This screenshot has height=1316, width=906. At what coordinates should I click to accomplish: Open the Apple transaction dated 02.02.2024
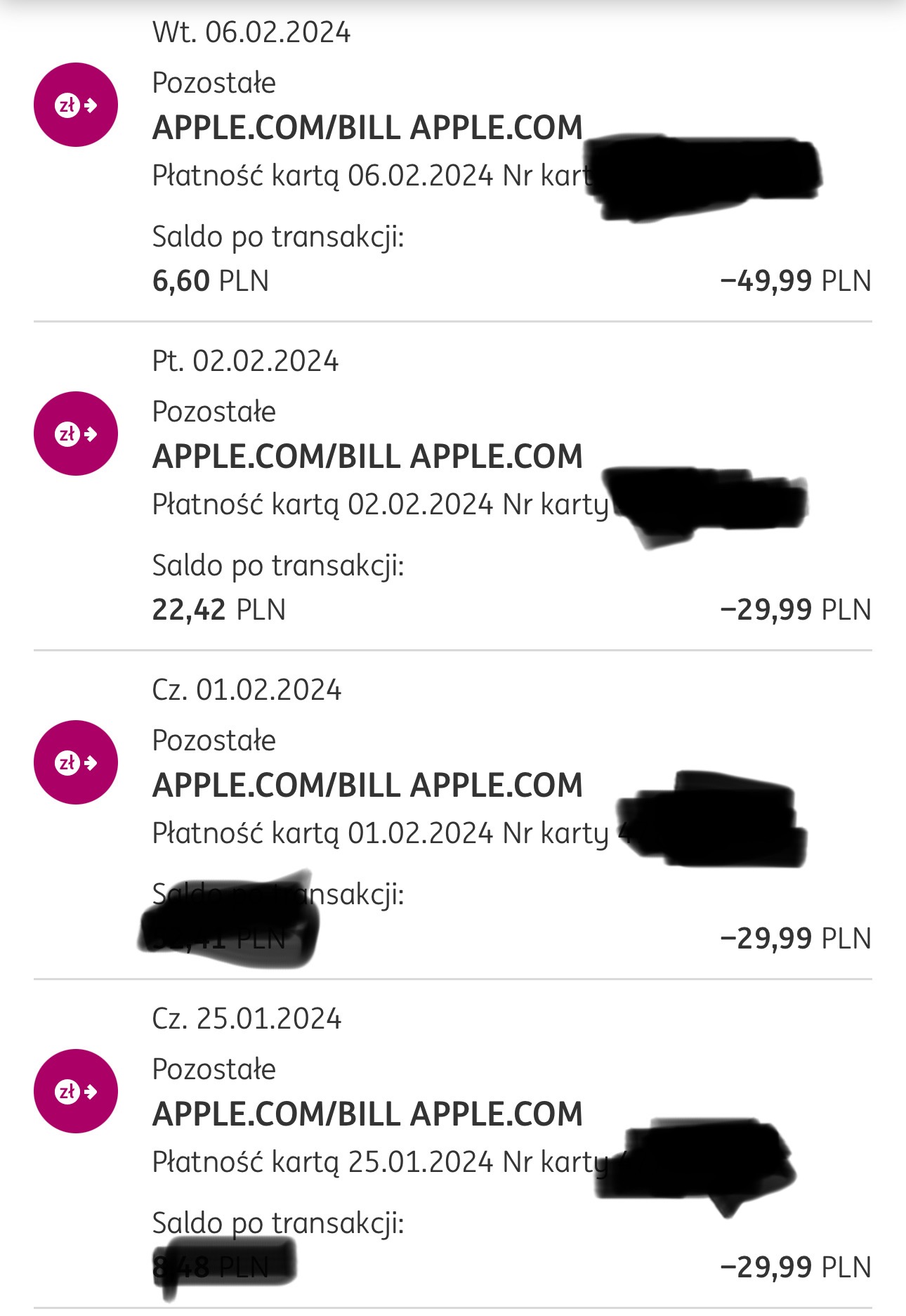tap(453, 486)
